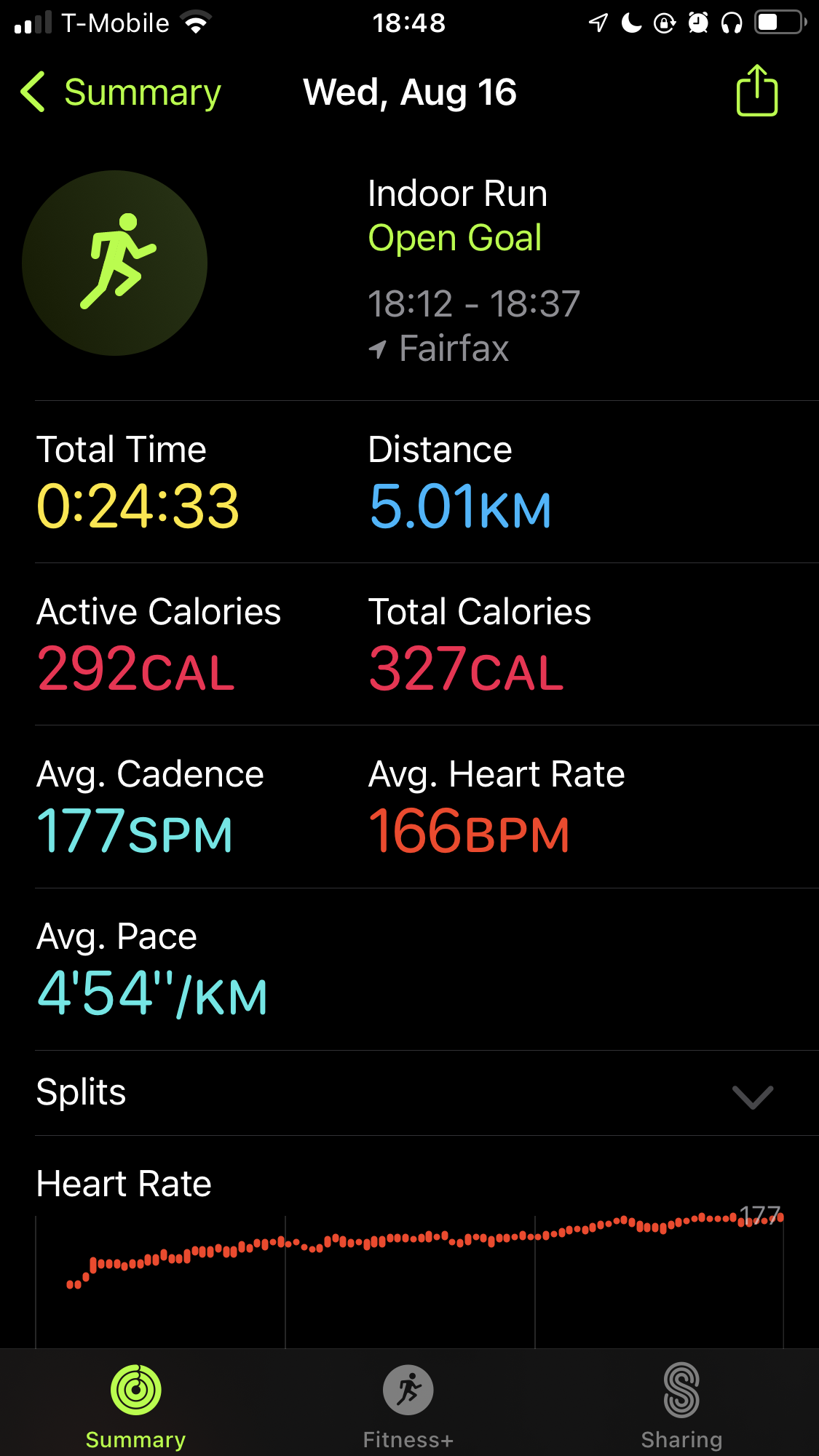Go back to Summary
The height and width of the screenshot is (1456, 819).
click(x=121, y=92)
